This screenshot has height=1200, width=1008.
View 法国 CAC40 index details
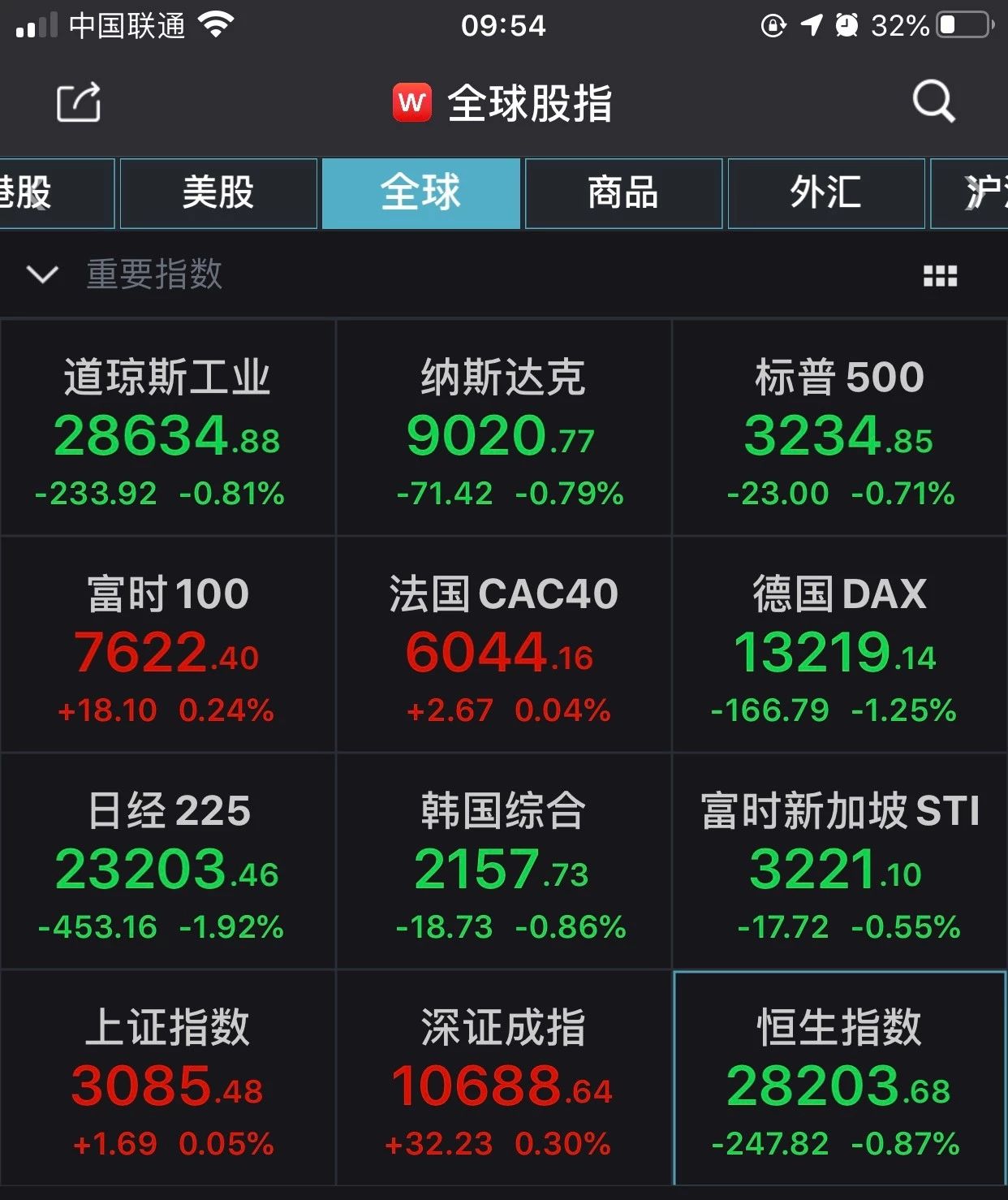tap(503, 645)
